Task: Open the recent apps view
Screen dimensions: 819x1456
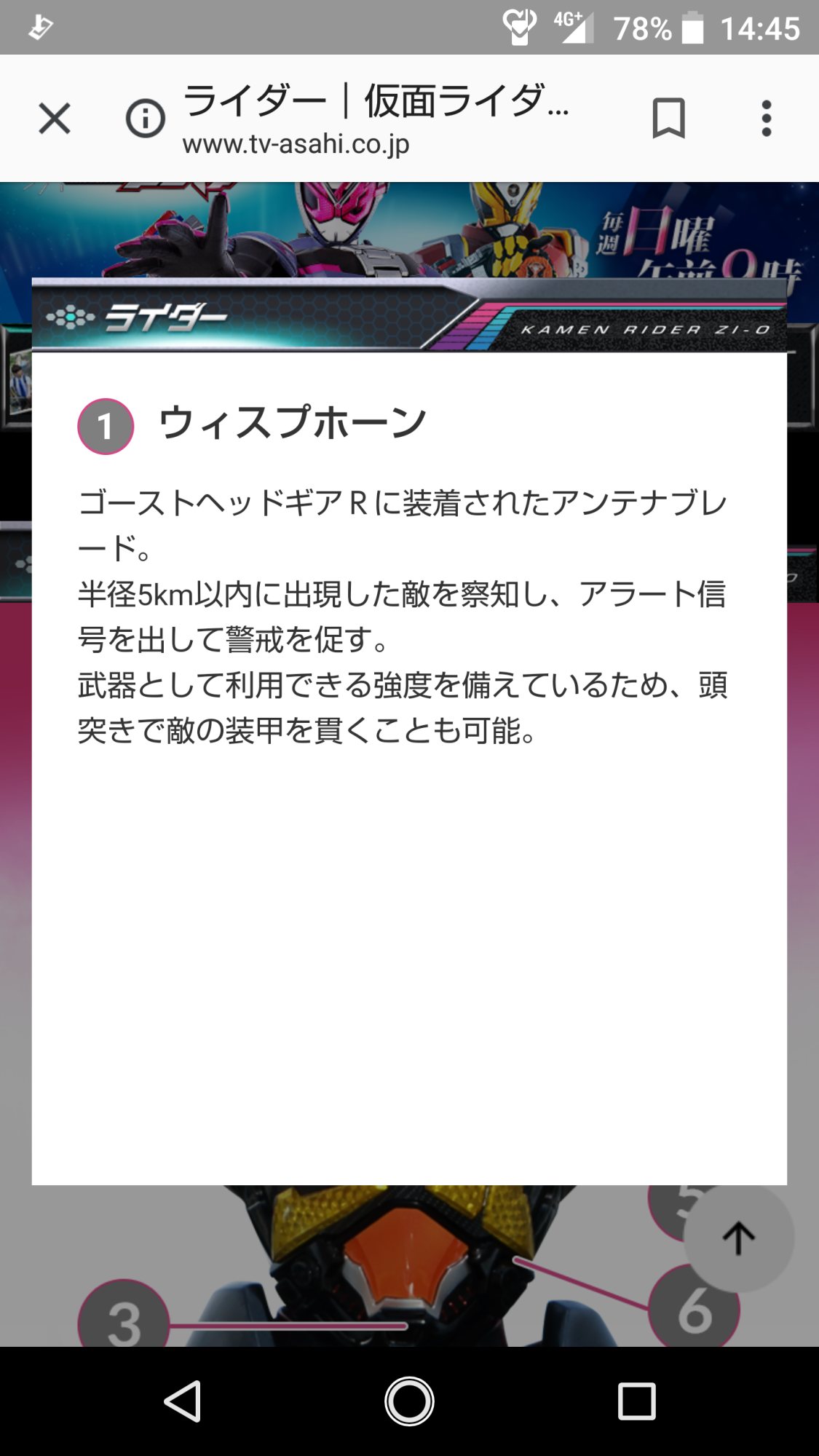Action: 636,1401
